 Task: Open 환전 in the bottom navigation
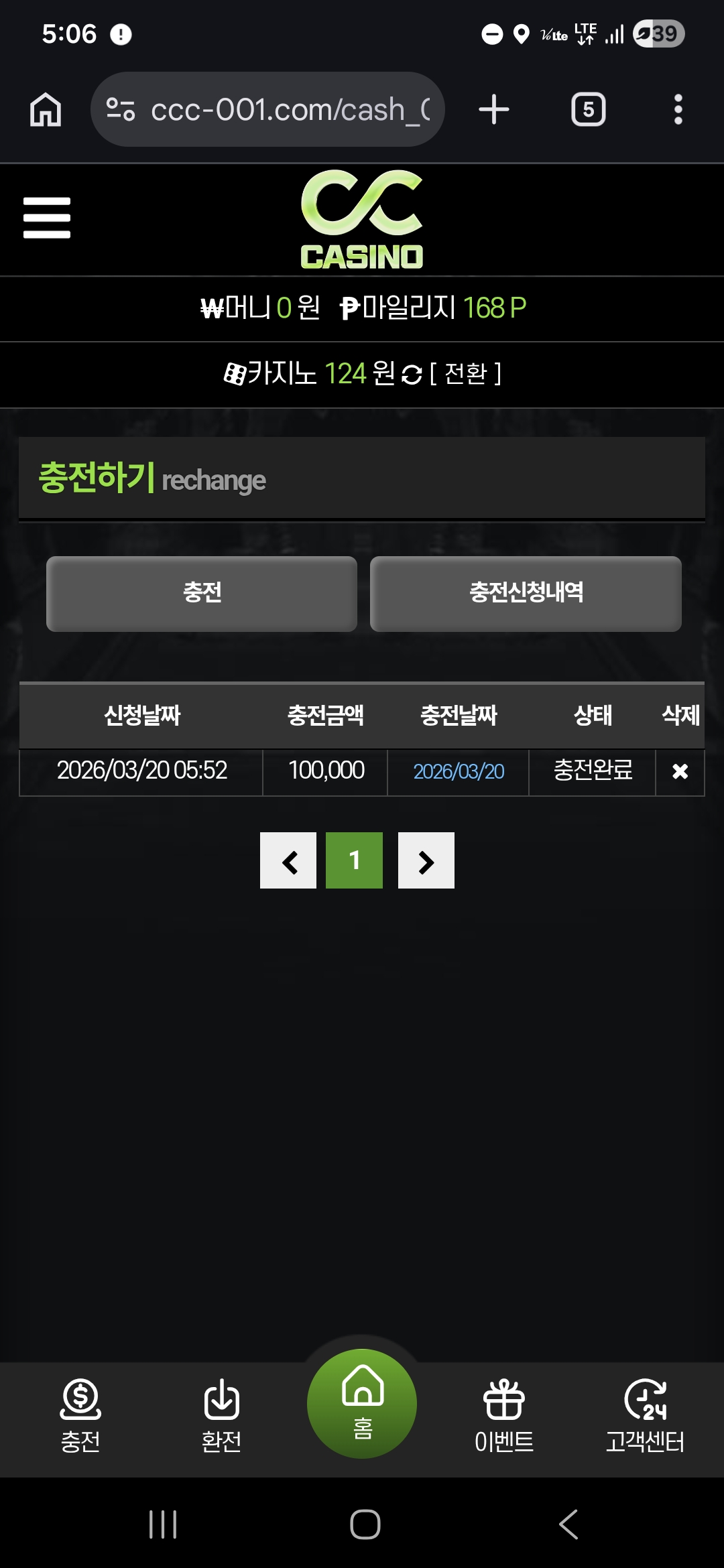tap(221, 1415)
